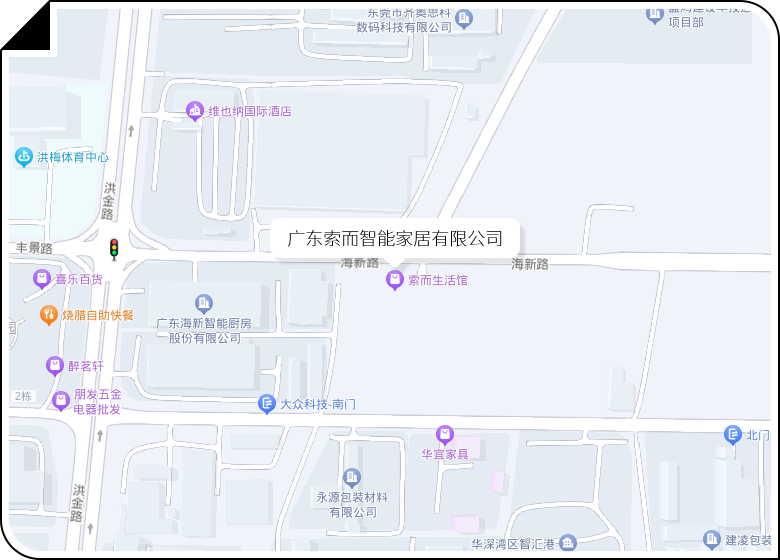780x560 pixels.
Task: Open the 永源包装材料有限公司 marker
Action: point(352,478)
